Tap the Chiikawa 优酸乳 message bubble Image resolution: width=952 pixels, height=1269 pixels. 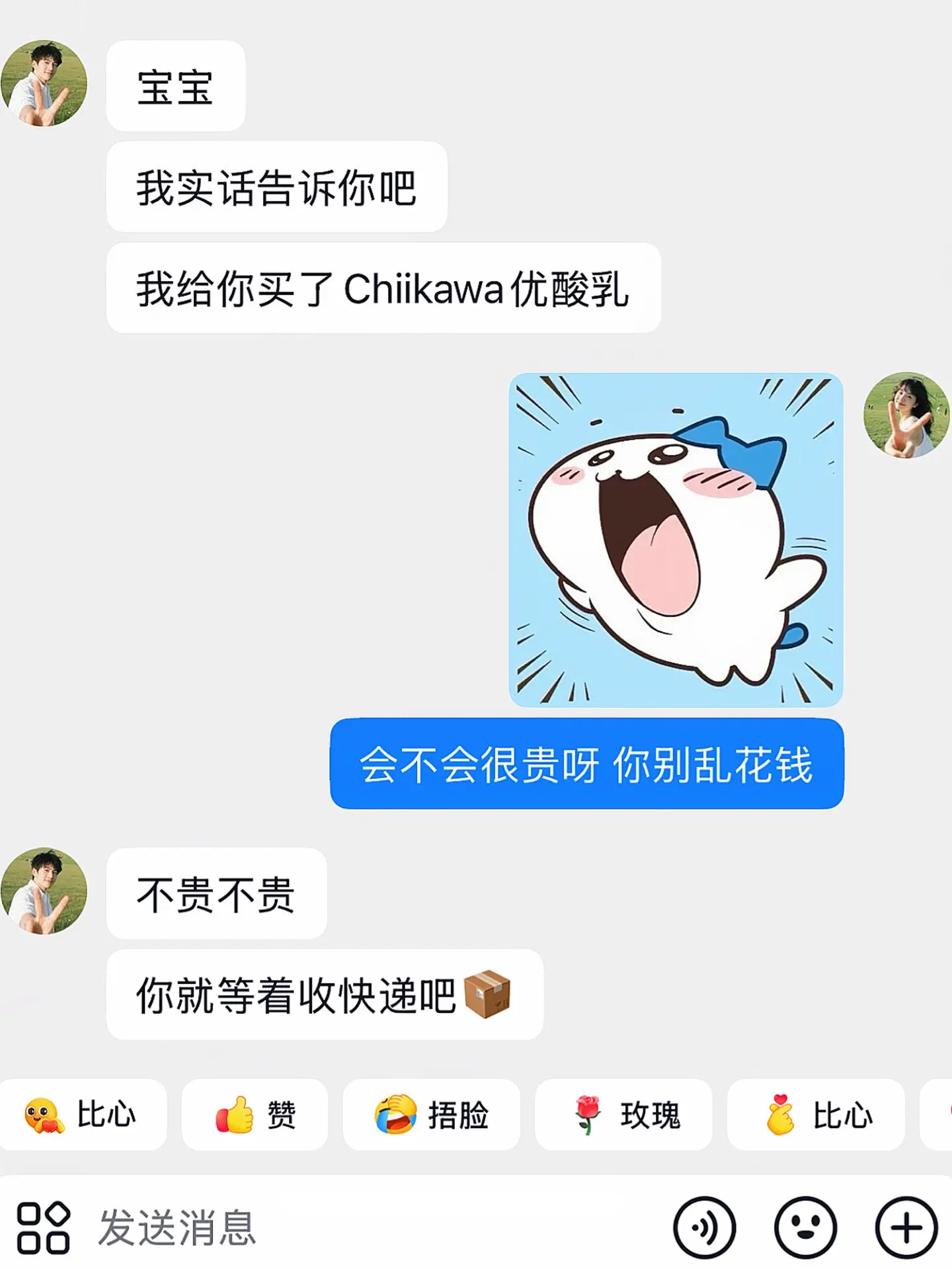(x=382, y=289)
